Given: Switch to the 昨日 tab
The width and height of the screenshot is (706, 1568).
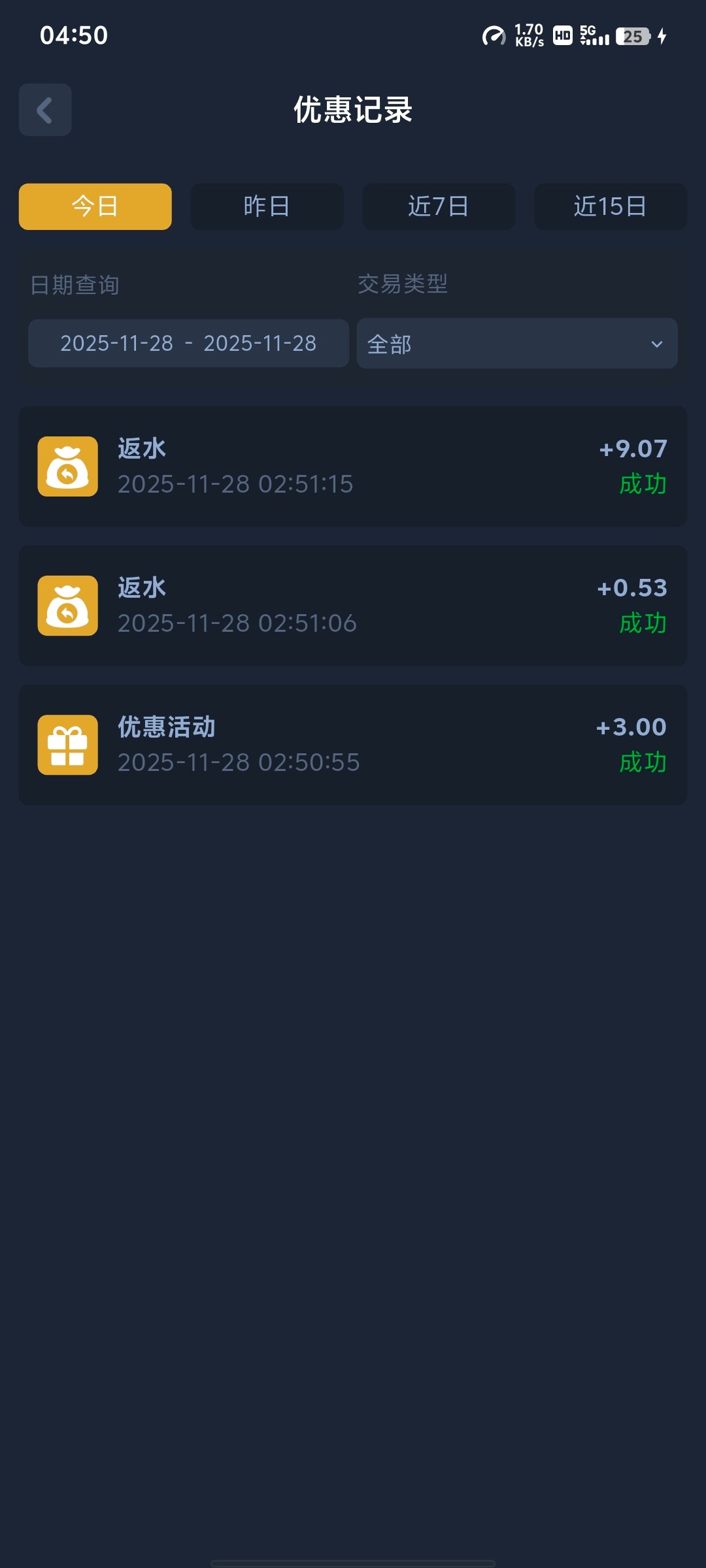Looking at the screenshot, I should pos(267,206).
